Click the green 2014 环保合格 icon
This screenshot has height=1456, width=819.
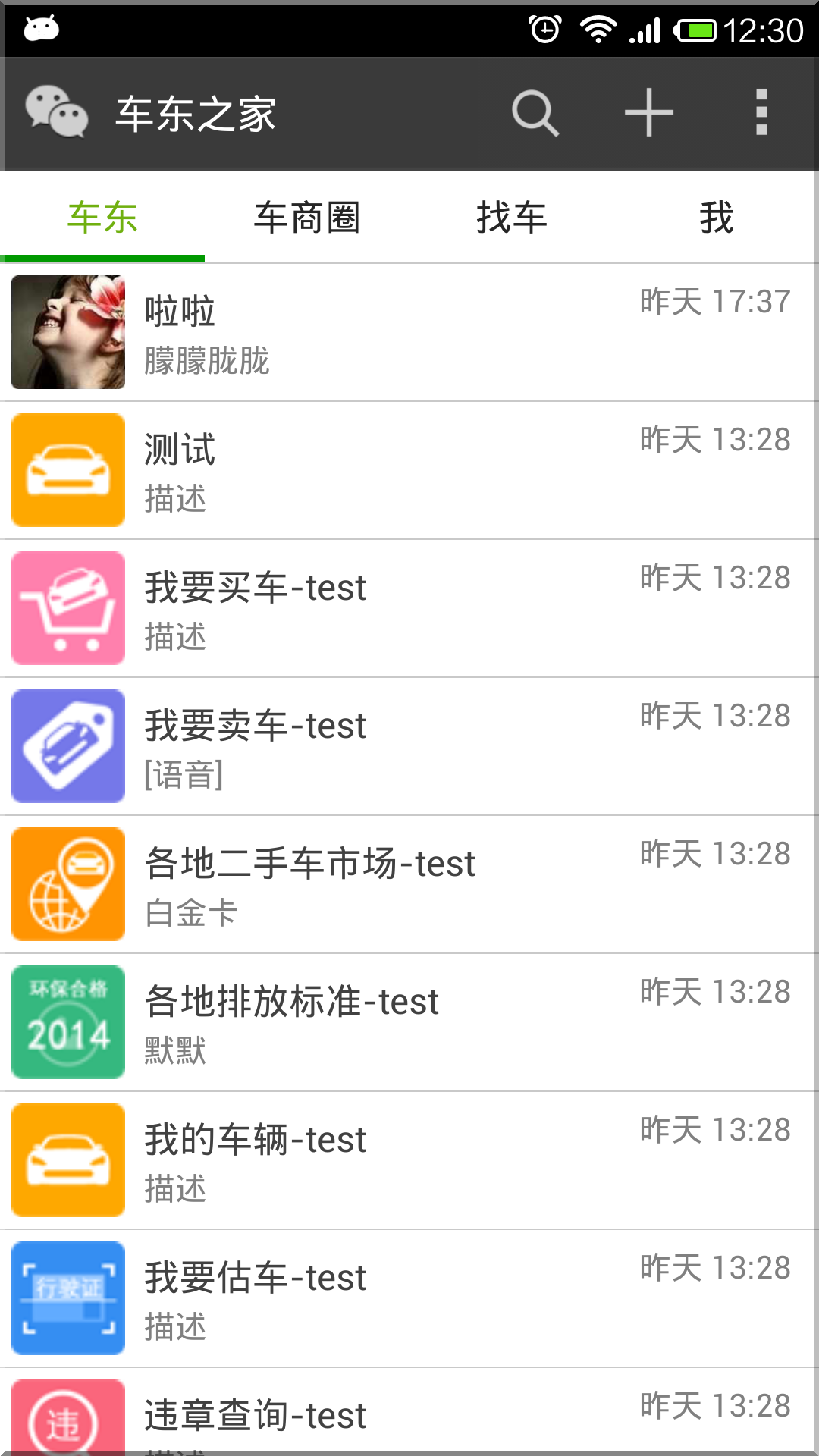point(67,1021)
